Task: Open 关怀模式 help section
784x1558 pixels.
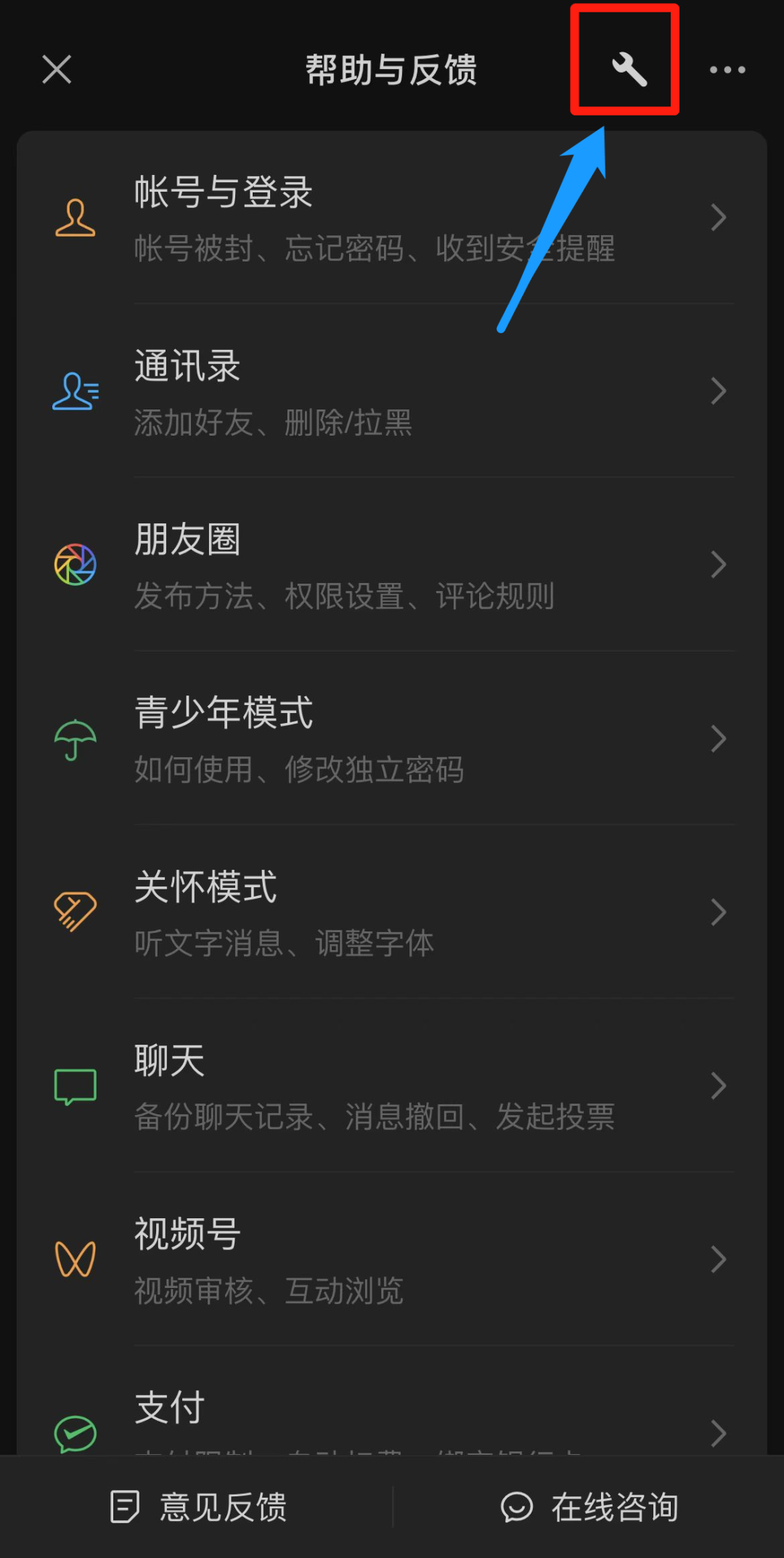Action: 392,913
